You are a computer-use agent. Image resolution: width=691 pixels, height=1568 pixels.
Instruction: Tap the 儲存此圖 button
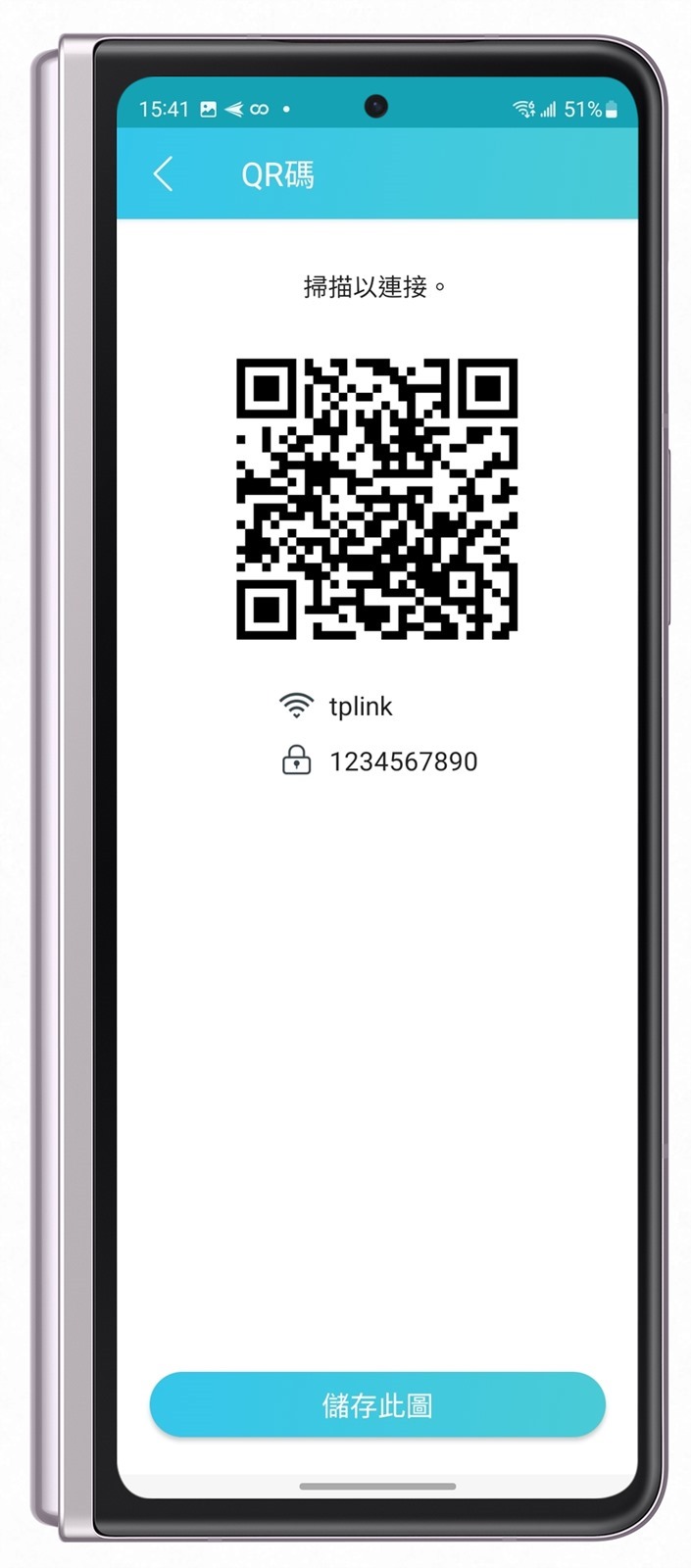377,1405
